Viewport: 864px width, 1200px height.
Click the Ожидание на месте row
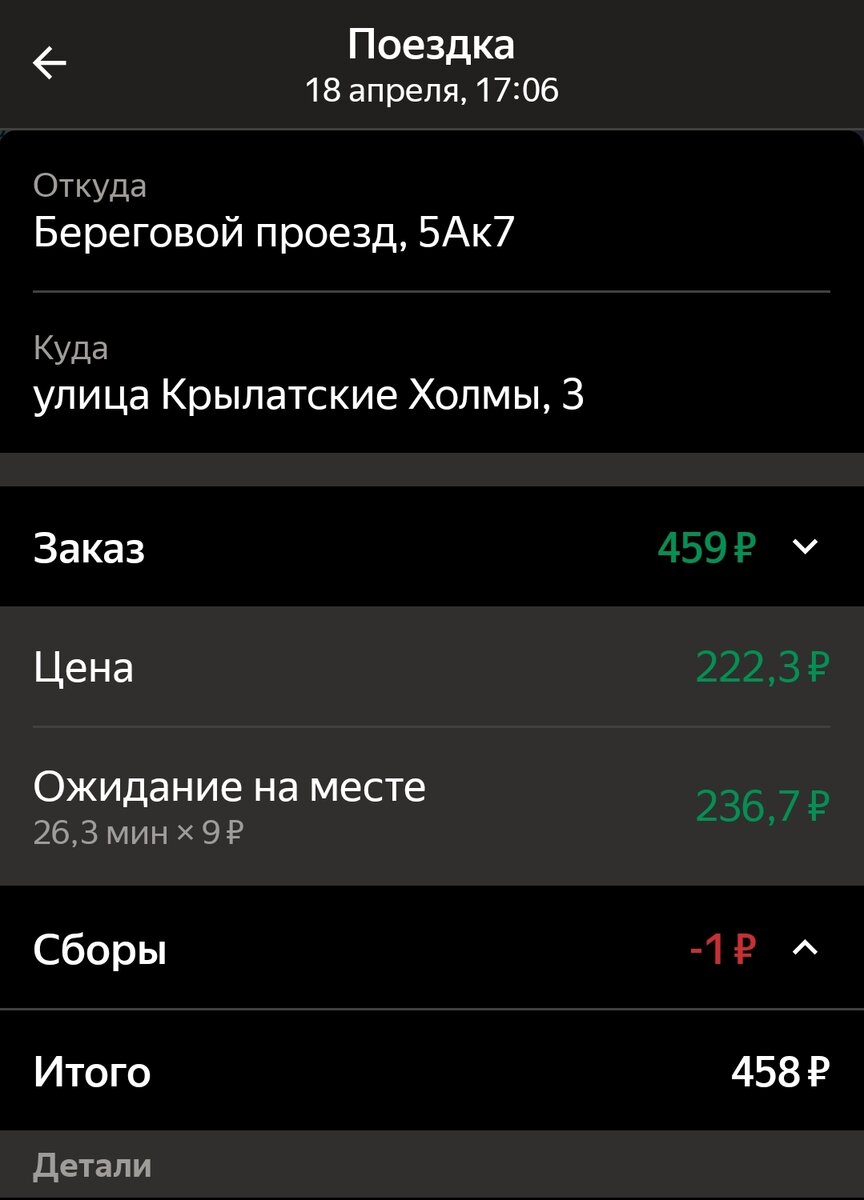(x=230, y=788)
